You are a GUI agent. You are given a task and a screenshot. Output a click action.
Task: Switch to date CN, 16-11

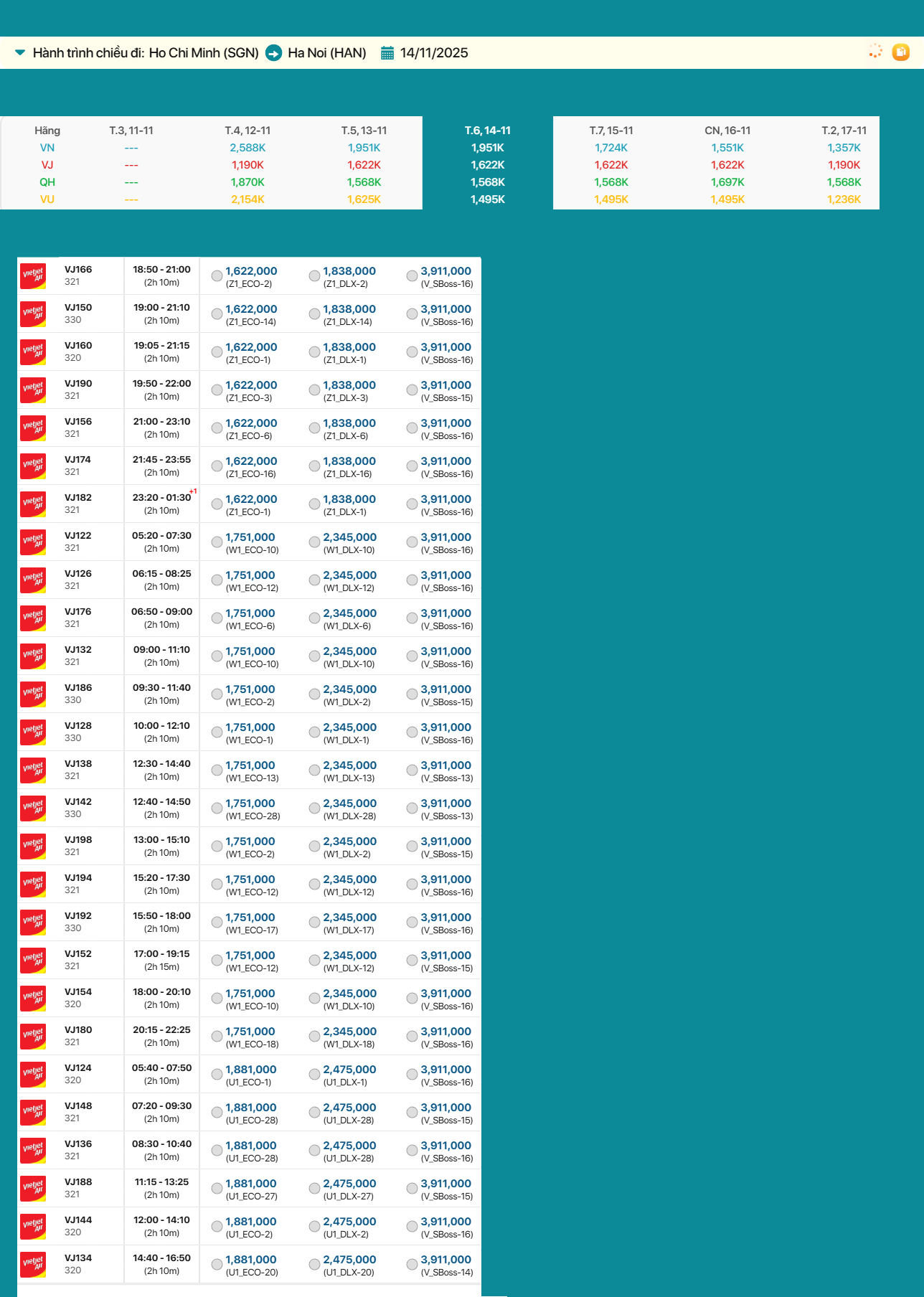727,131
